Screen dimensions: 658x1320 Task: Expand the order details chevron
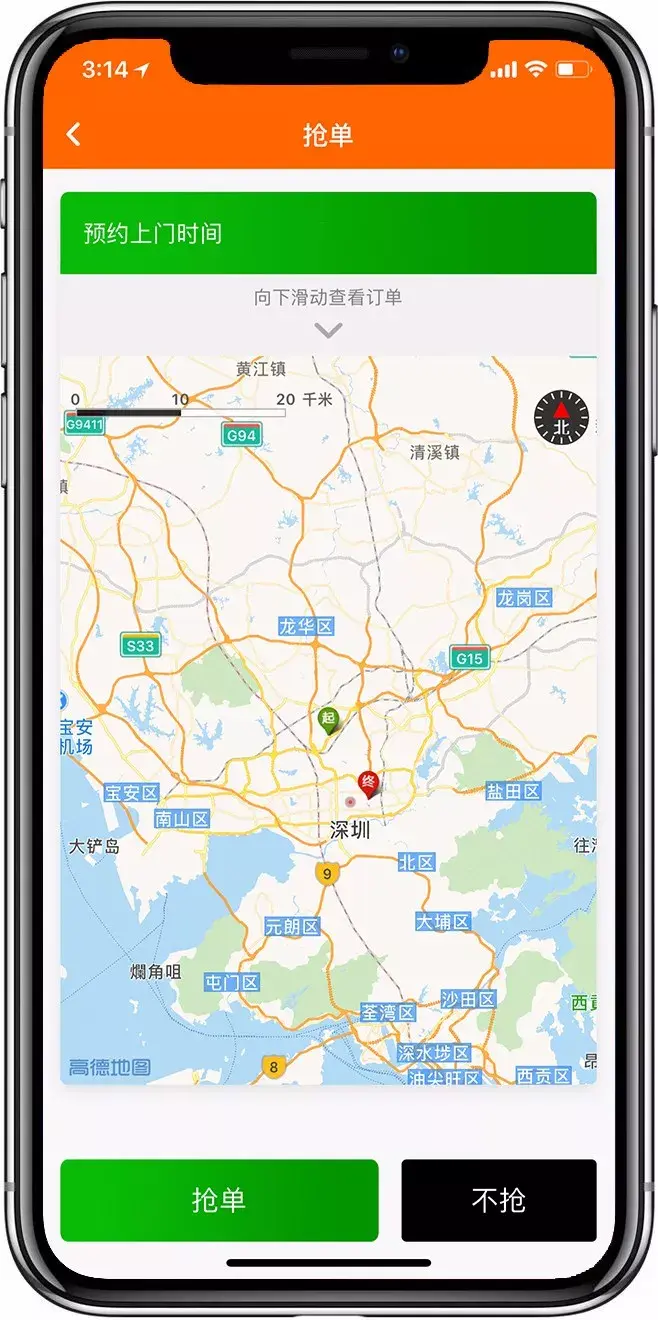point(328,330)
